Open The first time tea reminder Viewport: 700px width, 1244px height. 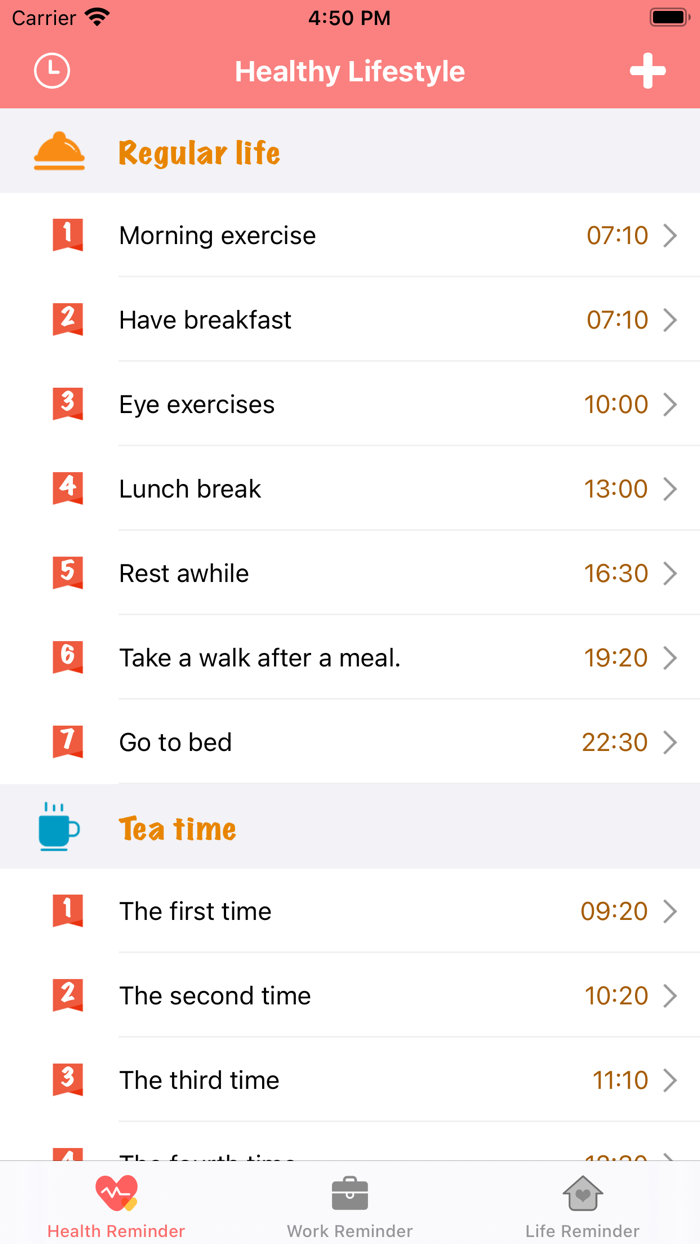click(x=350, y=911)
